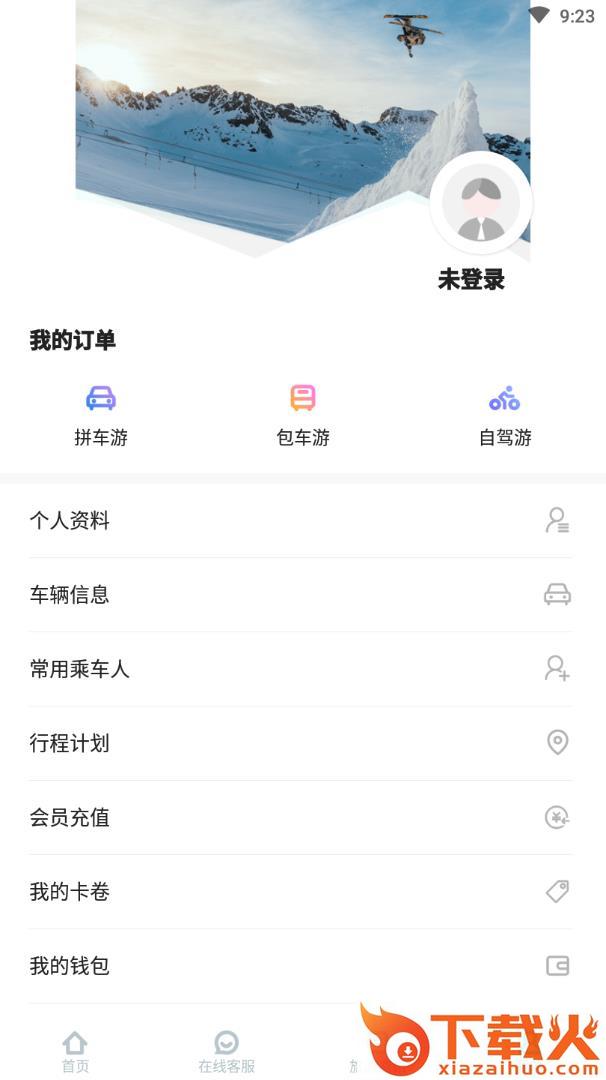Open 自驾游 orders
The width and height of the screenshot is (606, 1080).
[x=505, y=415]
